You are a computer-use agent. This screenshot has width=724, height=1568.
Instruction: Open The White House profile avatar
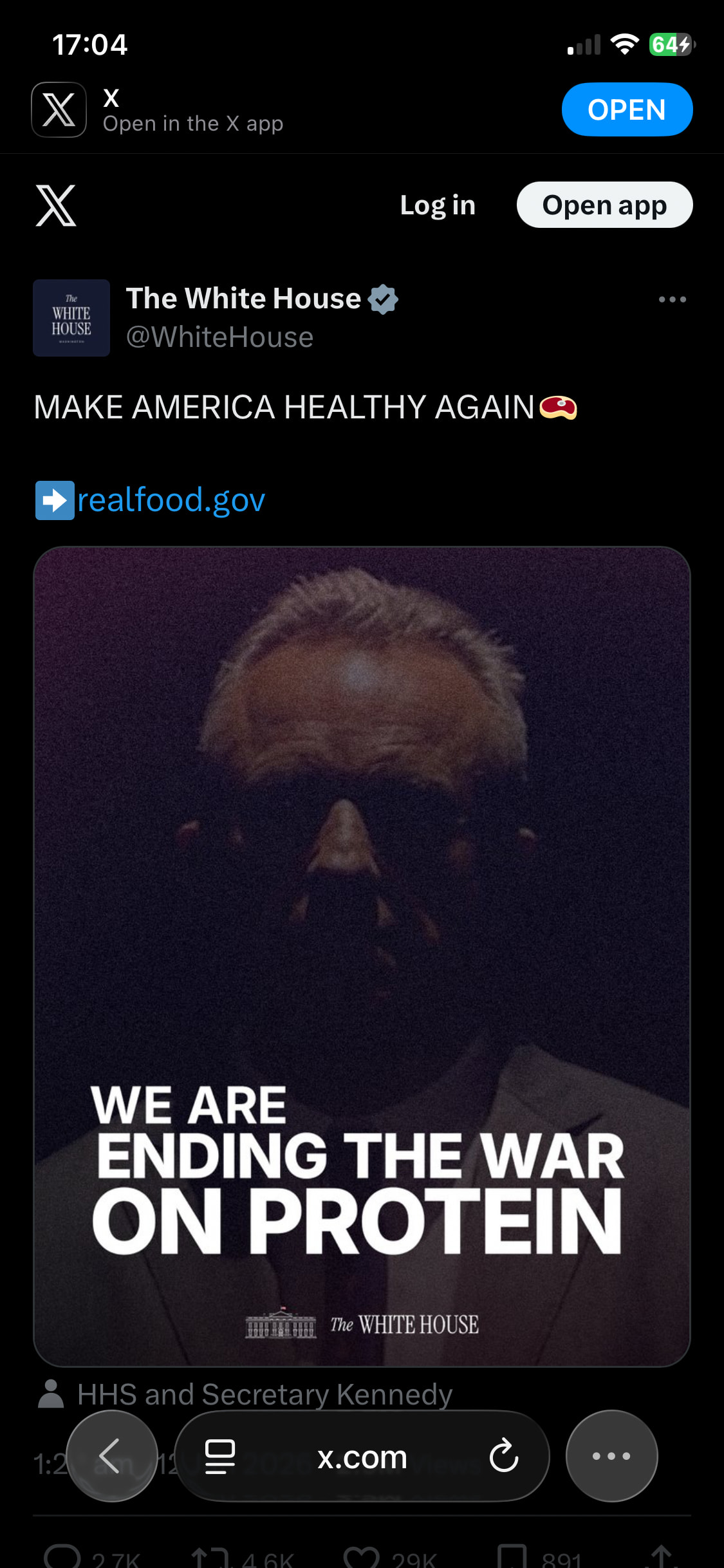71,318
